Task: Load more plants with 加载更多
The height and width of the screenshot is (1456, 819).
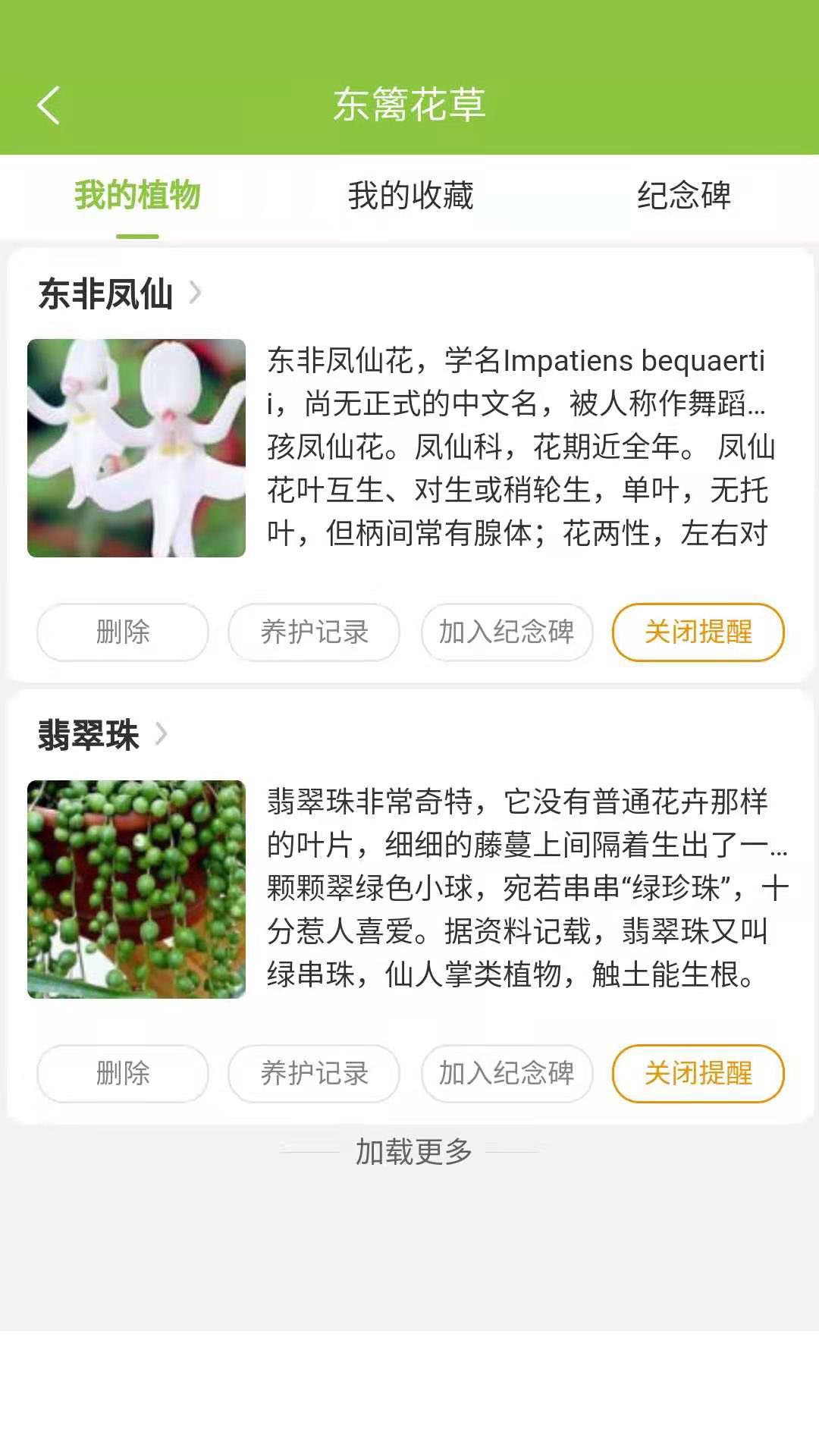Action: click(x=409, y=1152)
